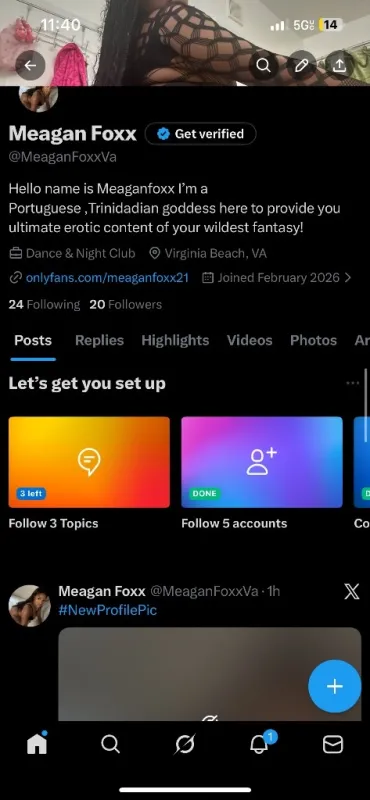Switch to the Videos tab

click(x=250, y=340)
